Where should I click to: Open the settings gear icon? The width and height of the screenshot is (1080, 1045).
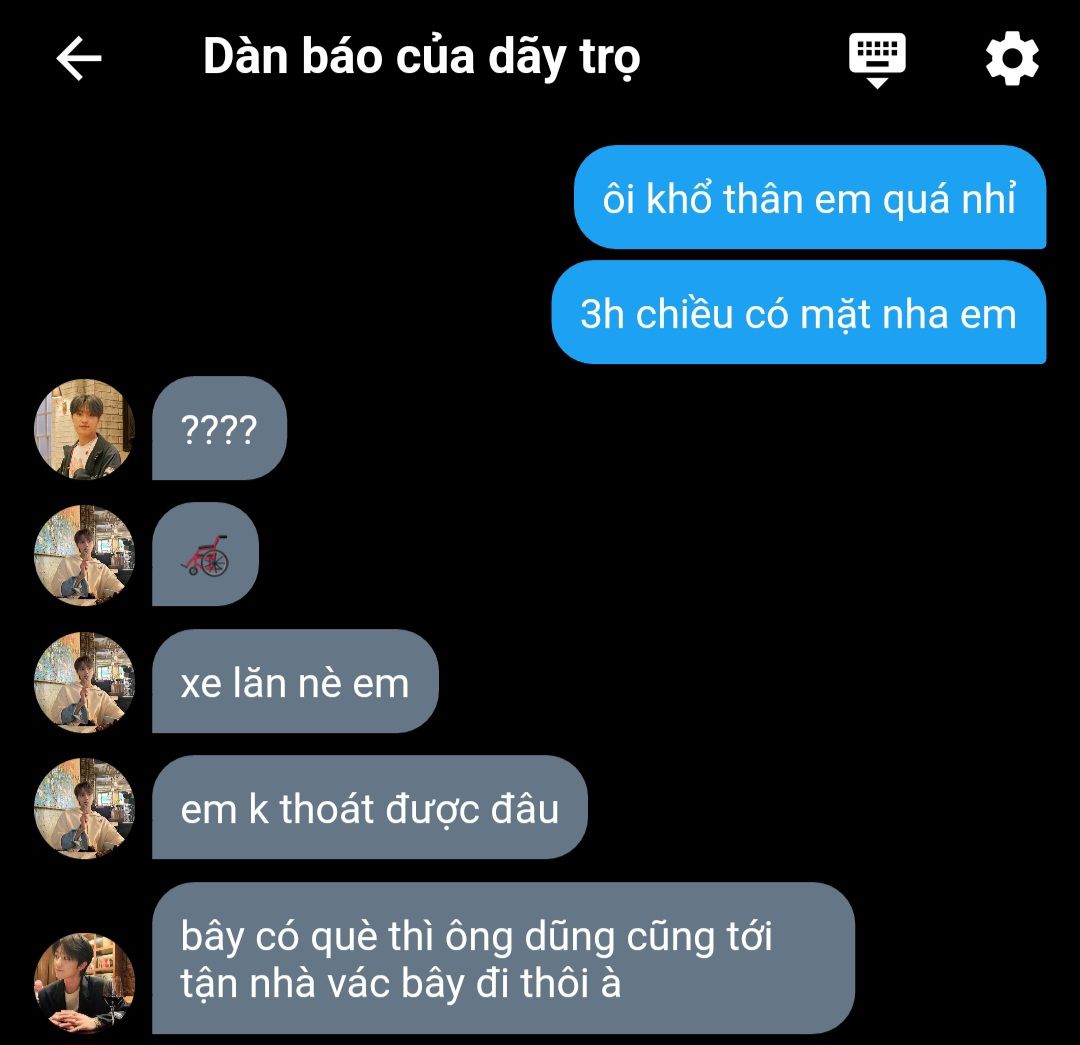click(x=1012, y=59)
